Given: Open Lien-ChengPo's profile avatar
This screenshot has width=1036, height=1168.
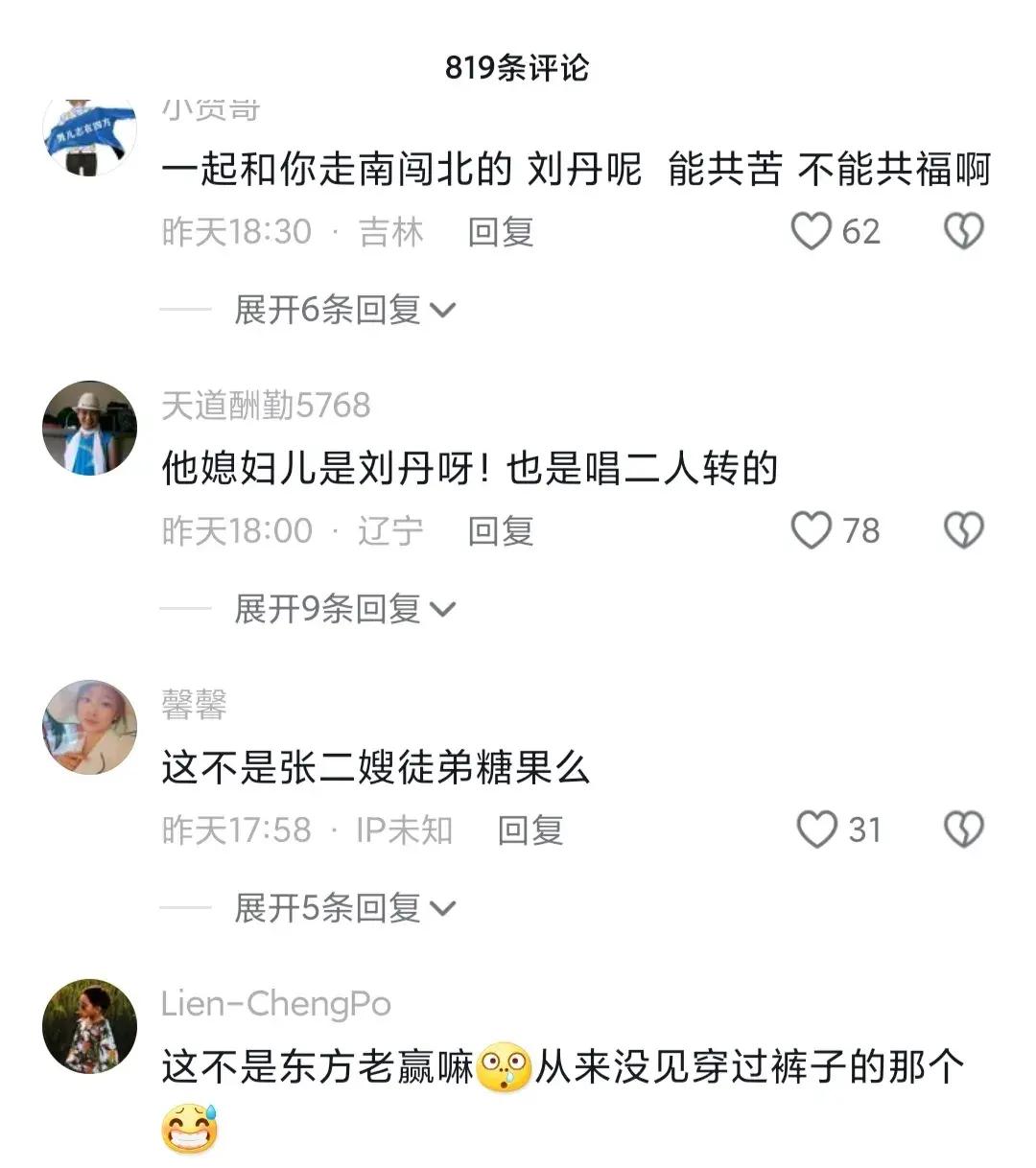Looking at the screenshot, I should click(x=90, y=1026).
